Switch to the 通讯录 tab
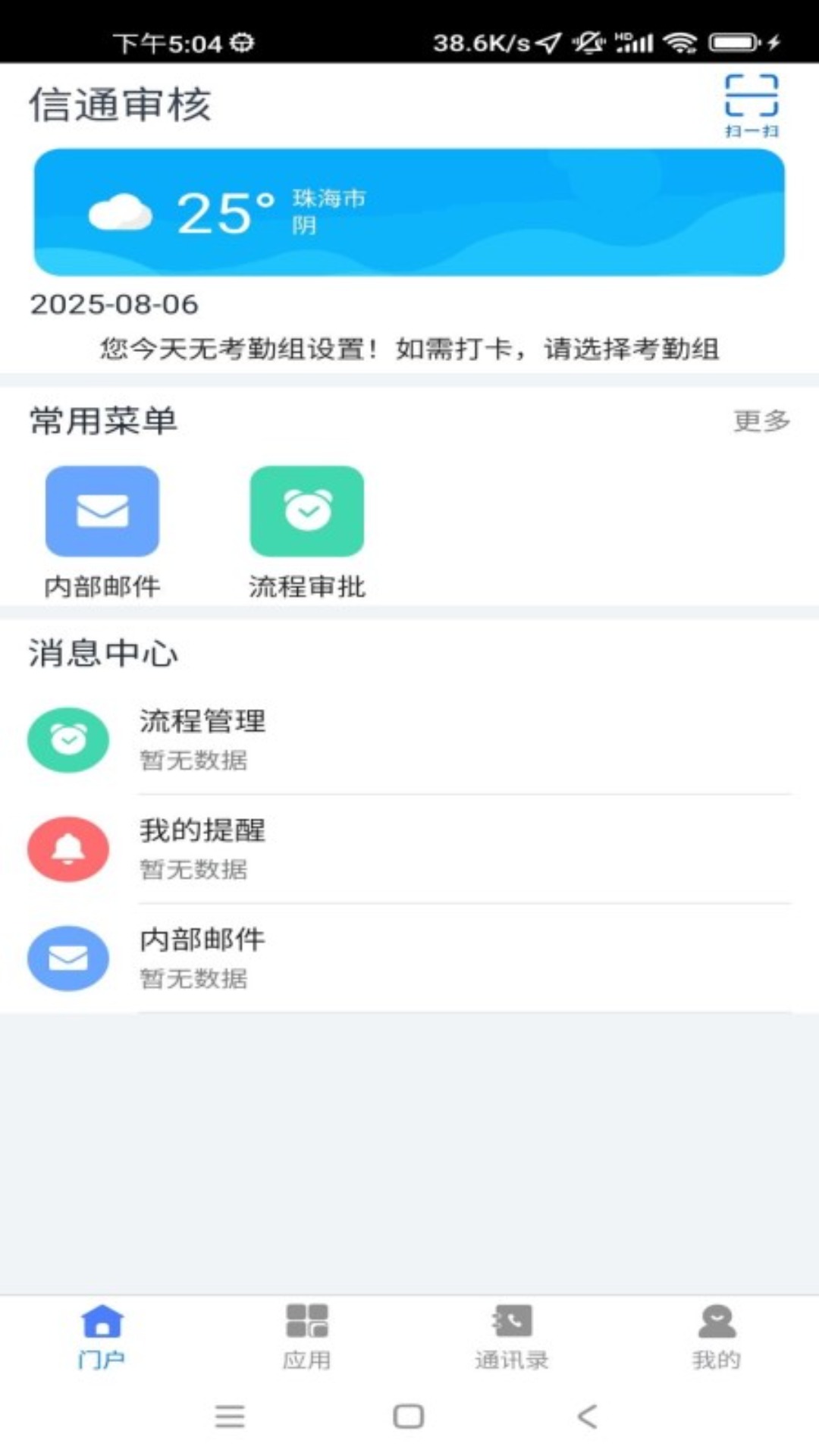 pos(512,1338)
